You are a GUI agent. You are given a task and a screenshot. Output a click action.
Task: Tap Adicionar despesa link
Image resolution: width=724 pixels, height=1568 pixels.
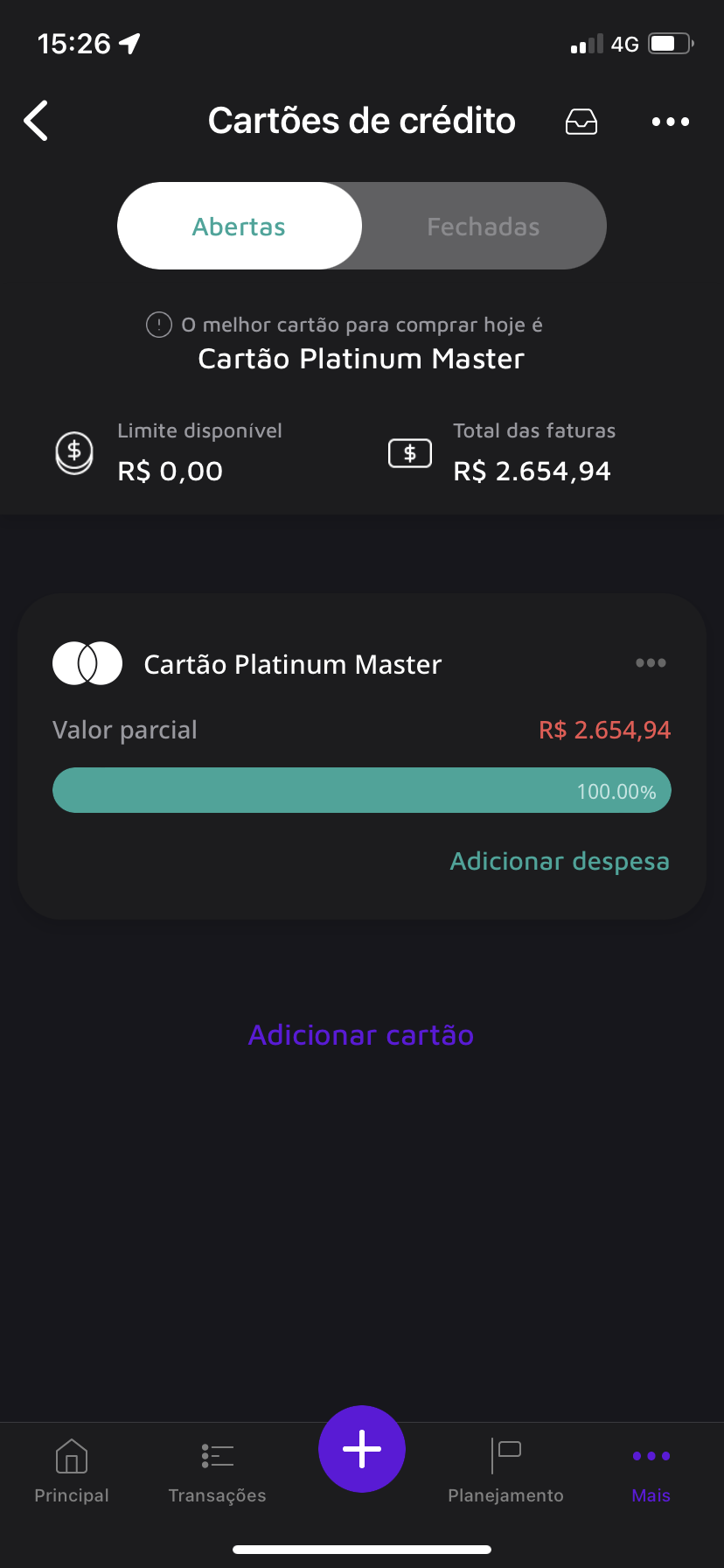coord(560,862)
